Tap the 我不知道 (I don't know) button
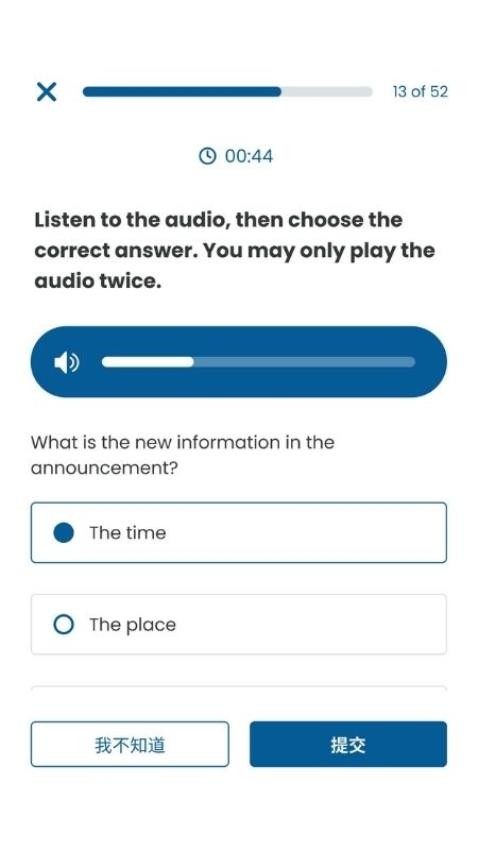This screenshot has height=850, width=478. pos(130,744)
